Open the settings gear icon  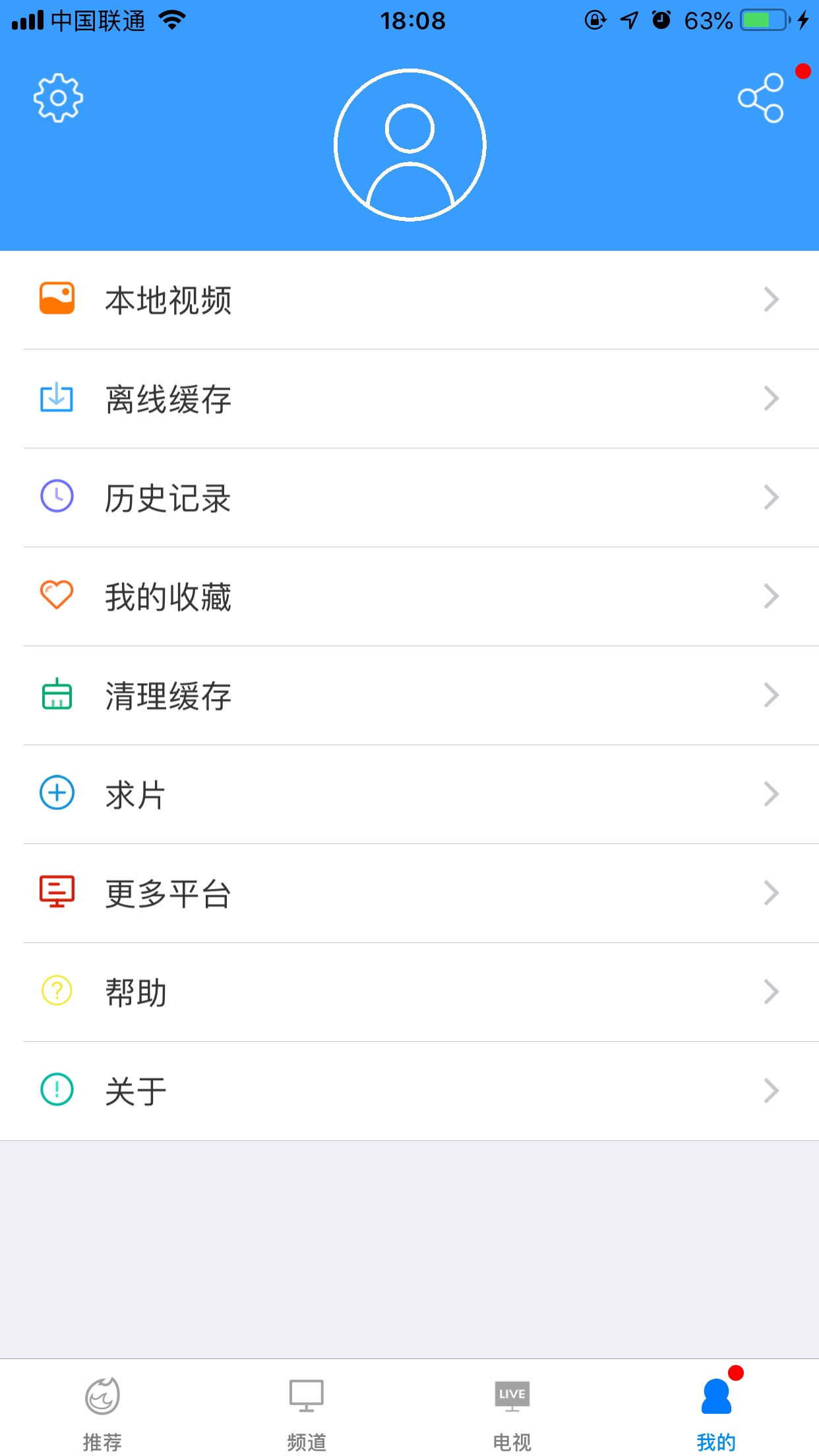[58, 98]
